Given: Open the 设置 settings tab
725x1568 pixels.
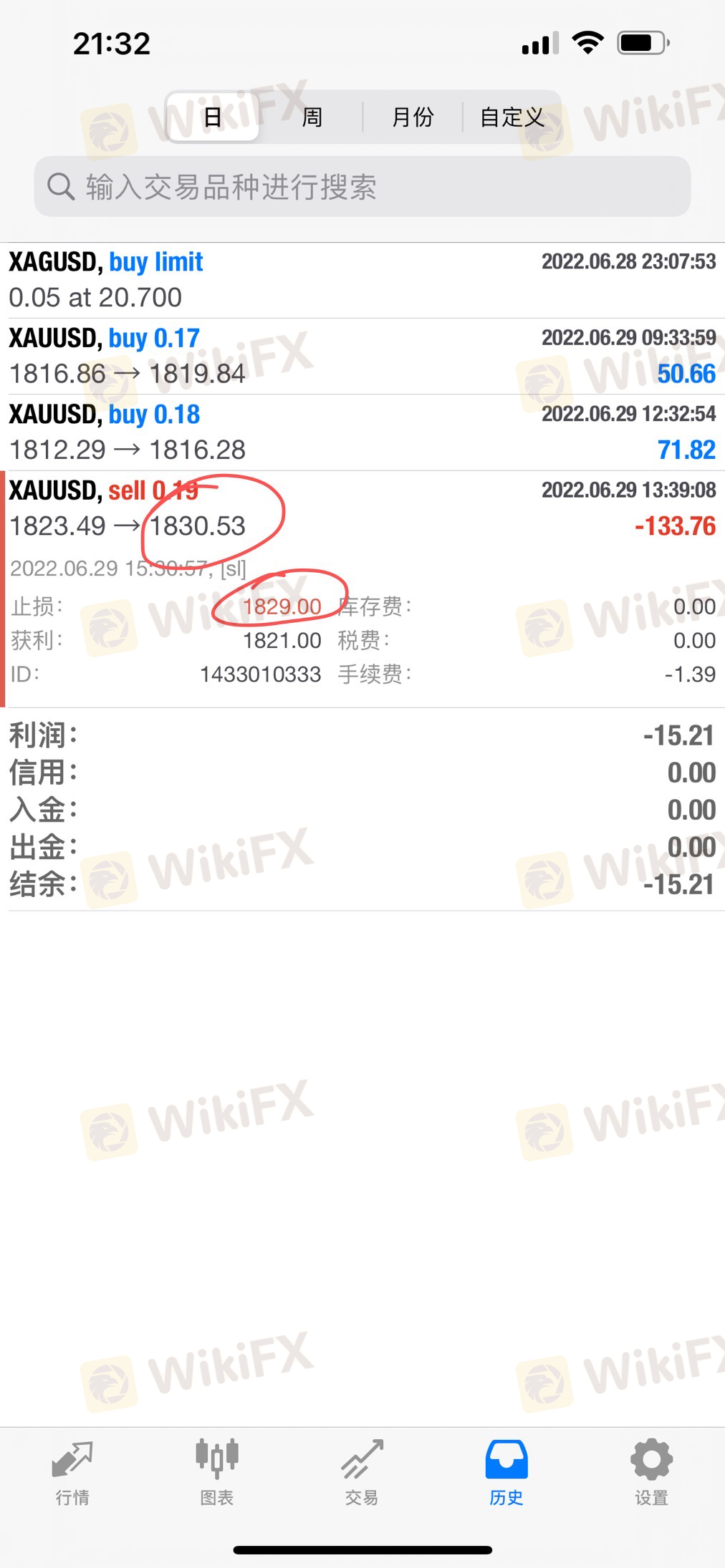Looking at the screenshot, I should click(x=651, y=1473).
